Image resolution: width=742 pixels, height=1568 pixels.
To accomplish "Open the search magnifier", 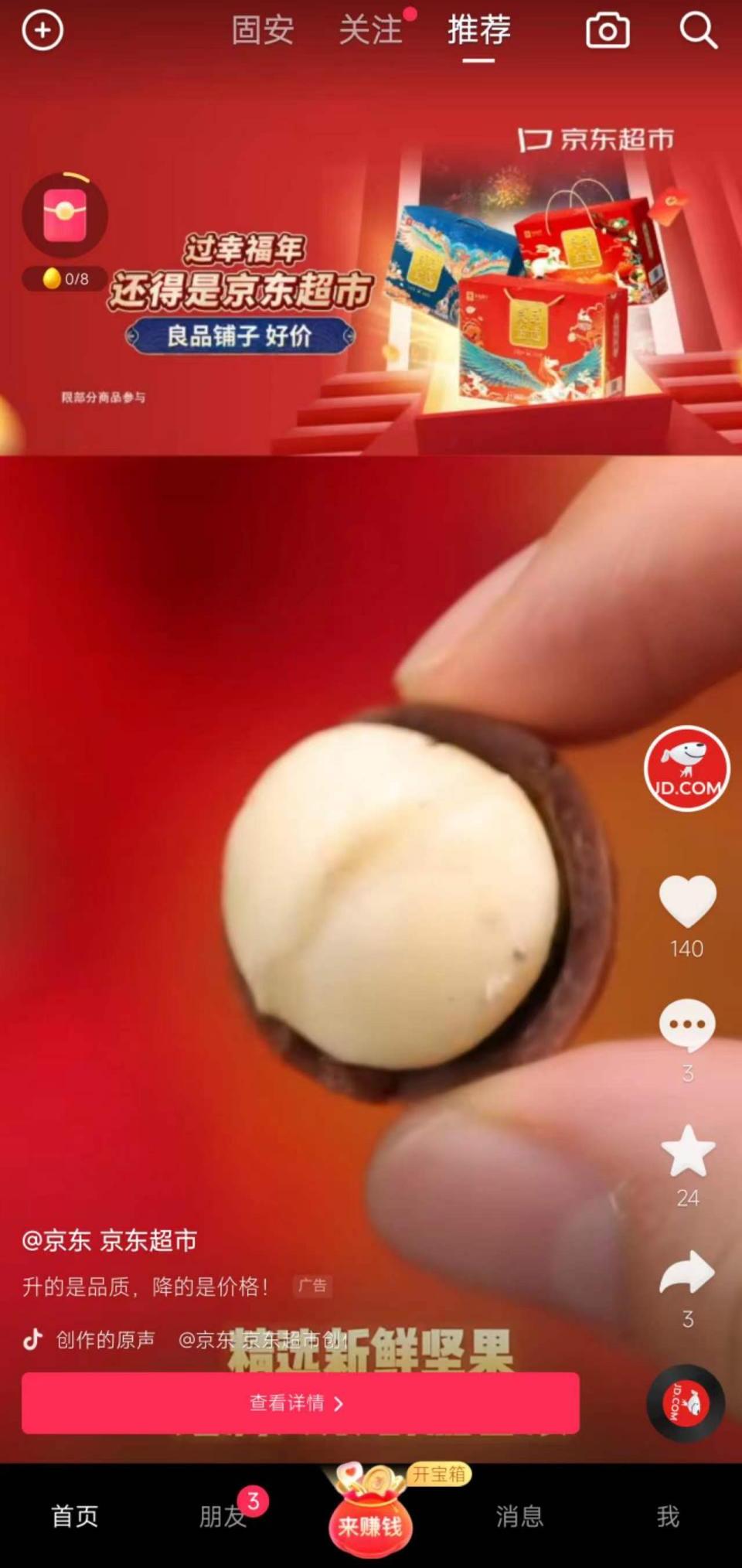I will point(698,31).
